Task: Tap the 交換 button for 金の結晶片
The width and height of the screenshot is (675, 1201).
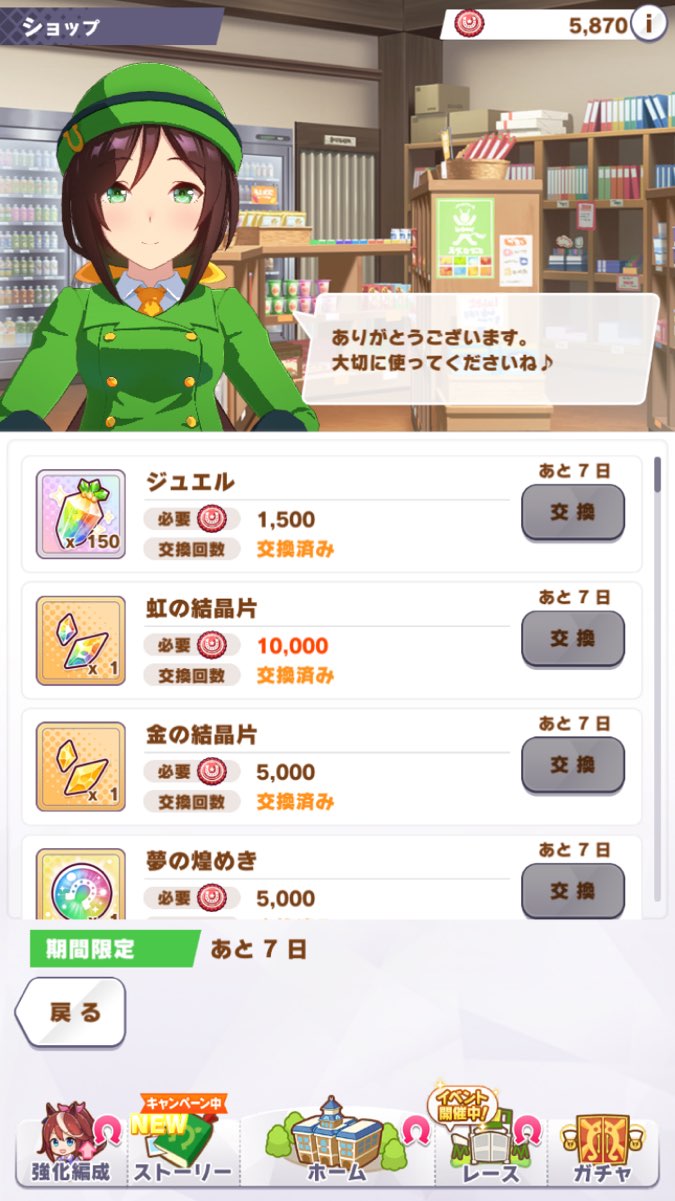Action: [x=573, y=764]
